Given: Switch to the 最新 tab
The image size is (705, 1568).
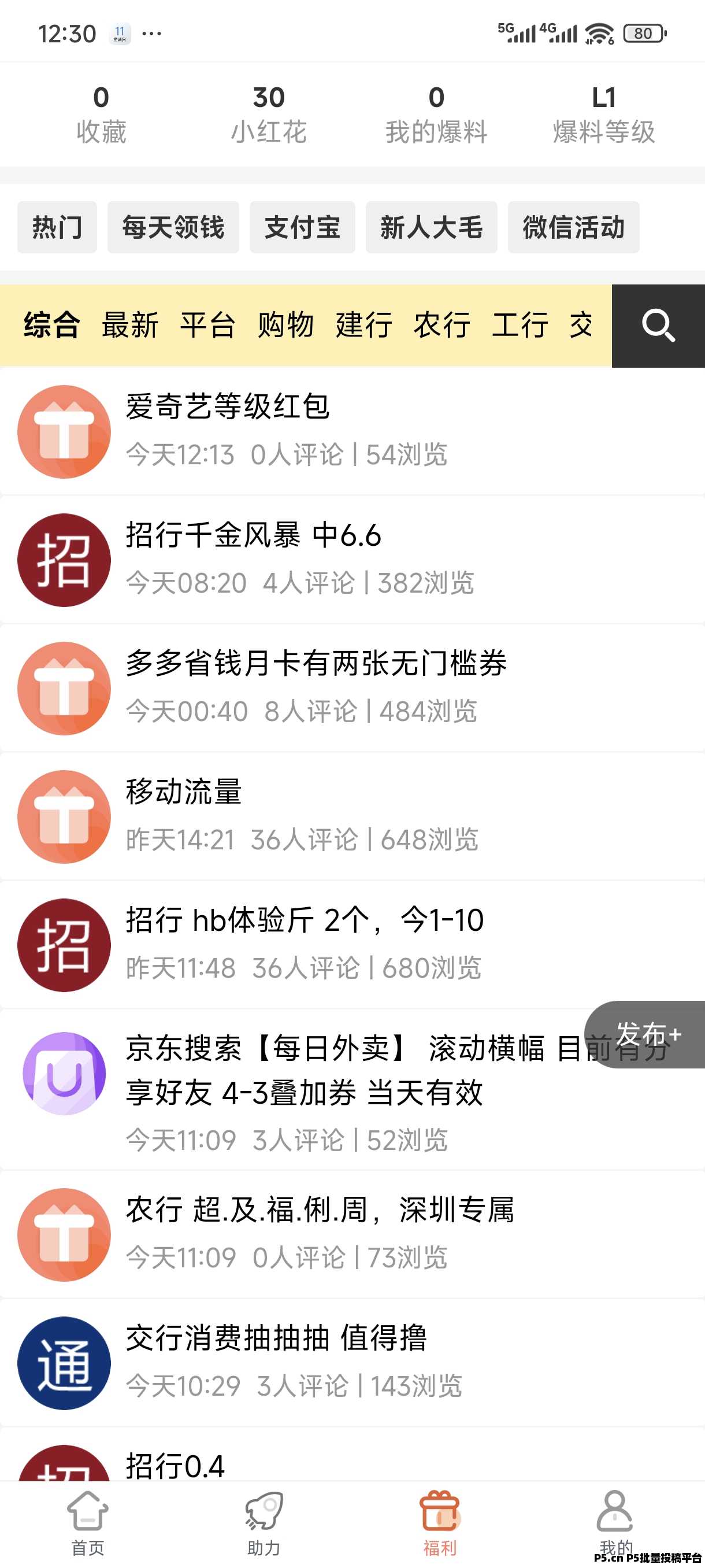Looking at the screenshot, I should [x=130, y=326].
